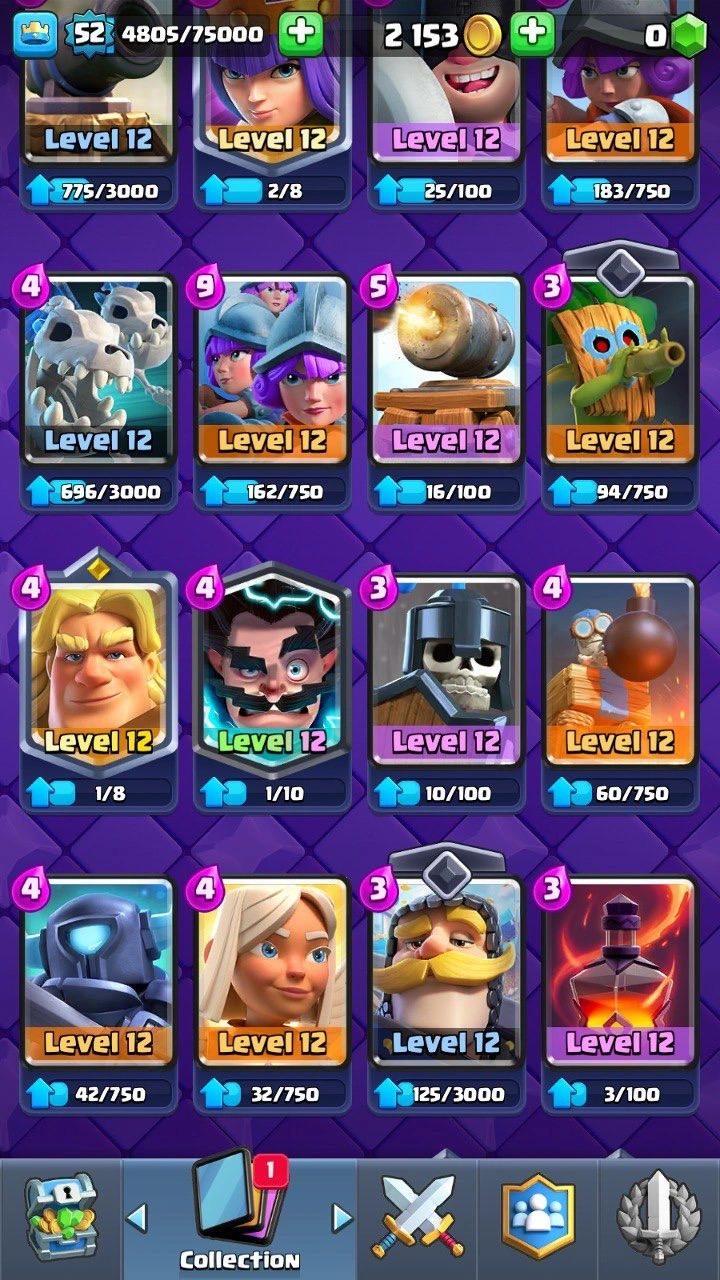Screen dimensions: 720x1280
Task: Tap the green plus next to gold
Action: pos(532,34)
